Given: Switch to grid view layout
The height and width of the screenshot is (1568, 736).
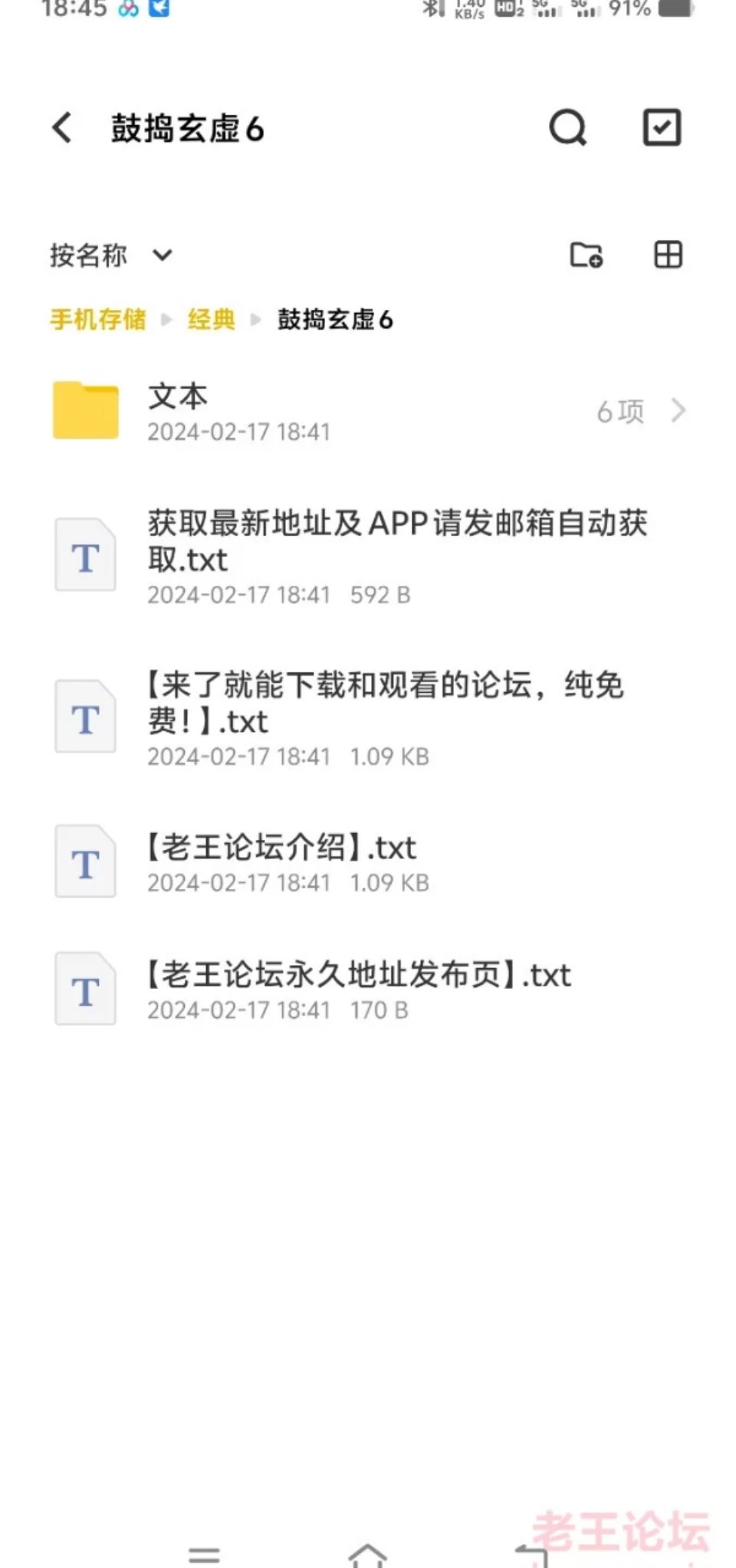Looking at the screenshot, I should click(668, 255).
